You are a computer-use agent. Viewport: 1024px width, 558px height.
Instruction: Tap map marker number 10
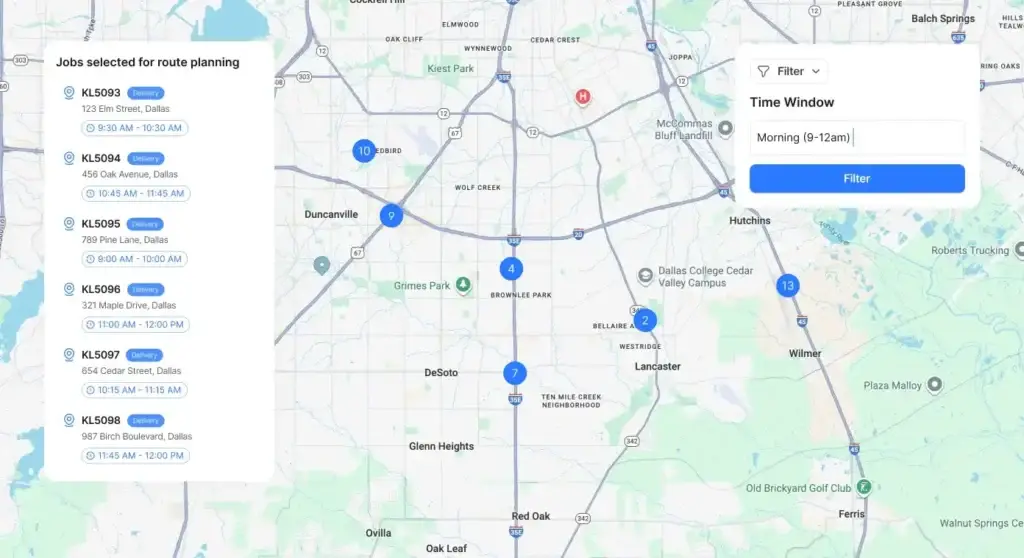pyautogui.click(x=364, y=151)
